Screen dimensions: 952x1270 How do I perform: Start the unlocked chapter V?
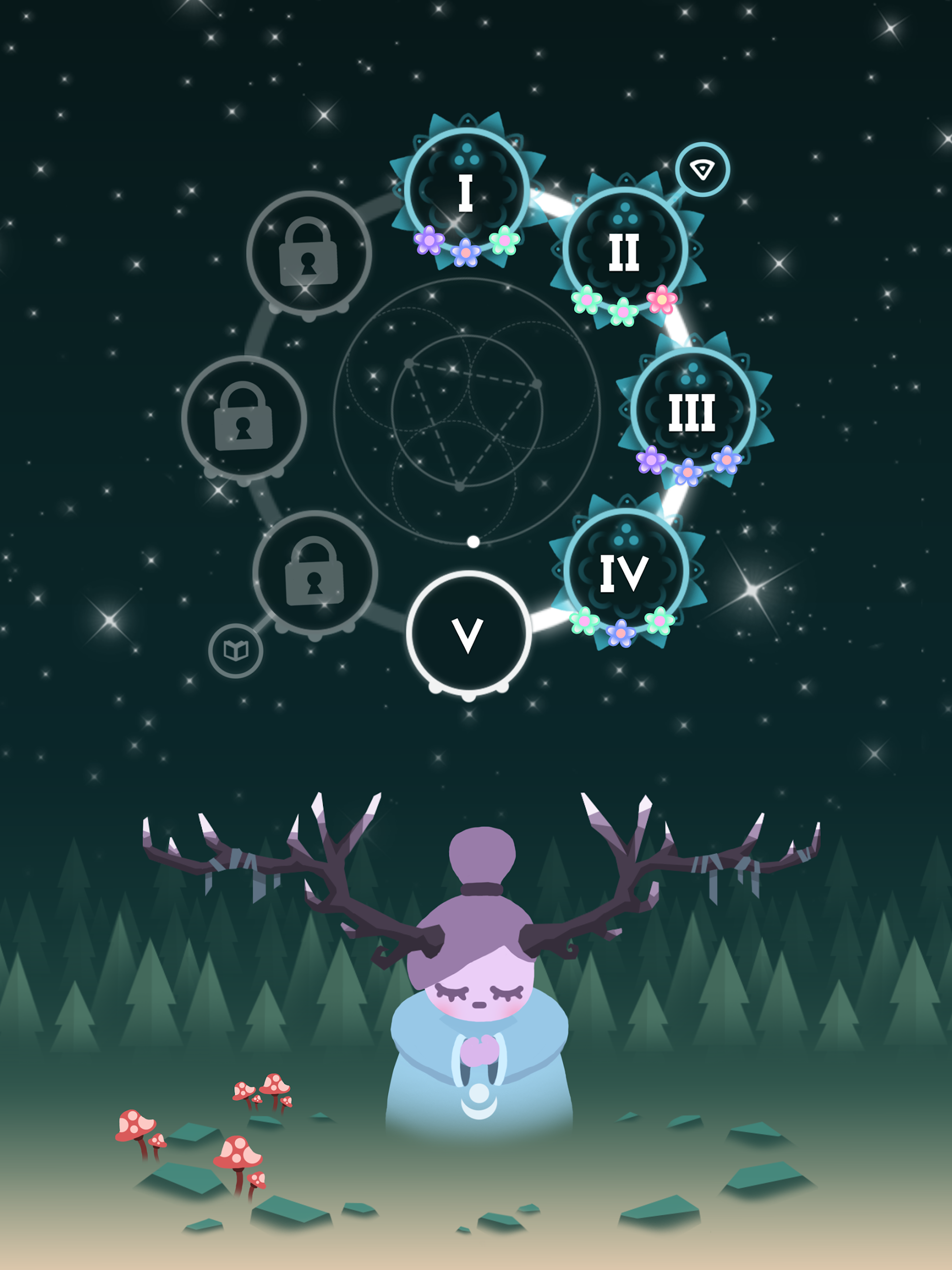coord(468,634)
